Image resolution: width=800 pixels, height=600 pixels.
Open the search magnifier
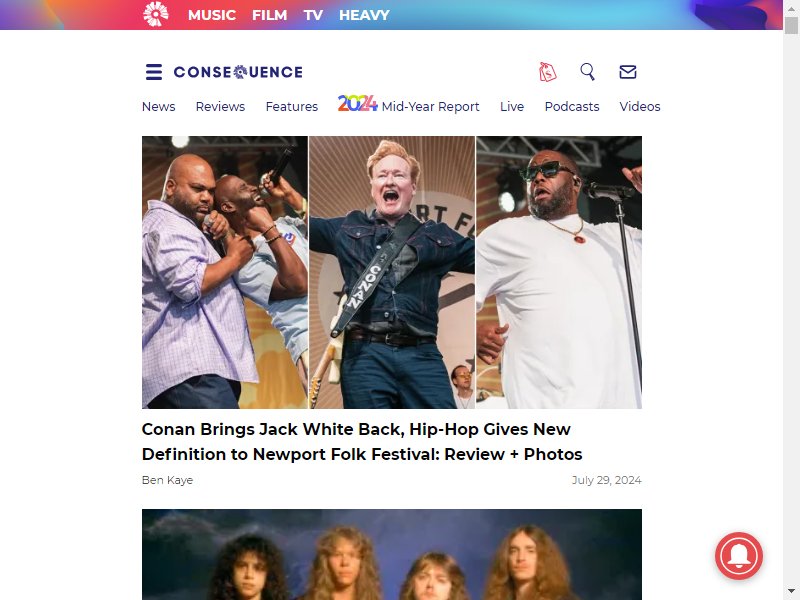pyautogui.click(x=588, y=72)
